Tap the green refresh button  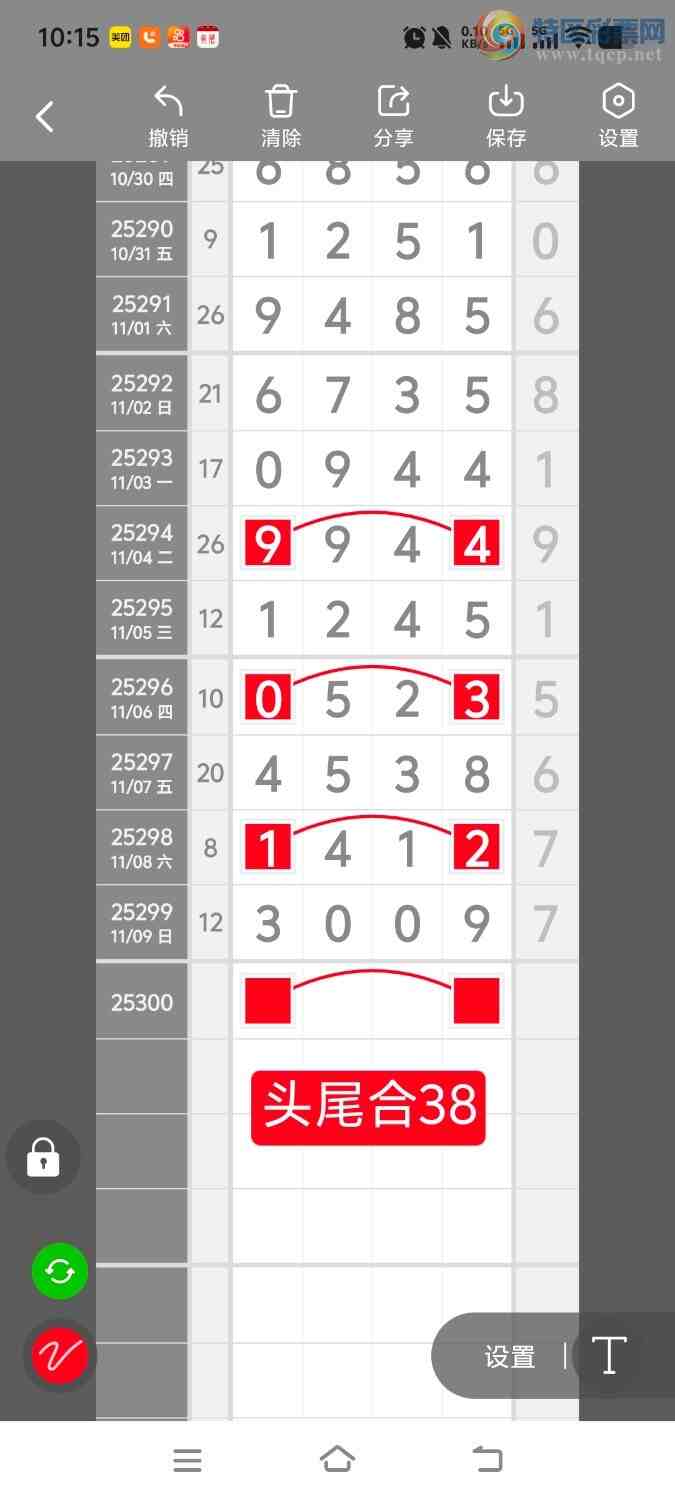click(60, 1272)
